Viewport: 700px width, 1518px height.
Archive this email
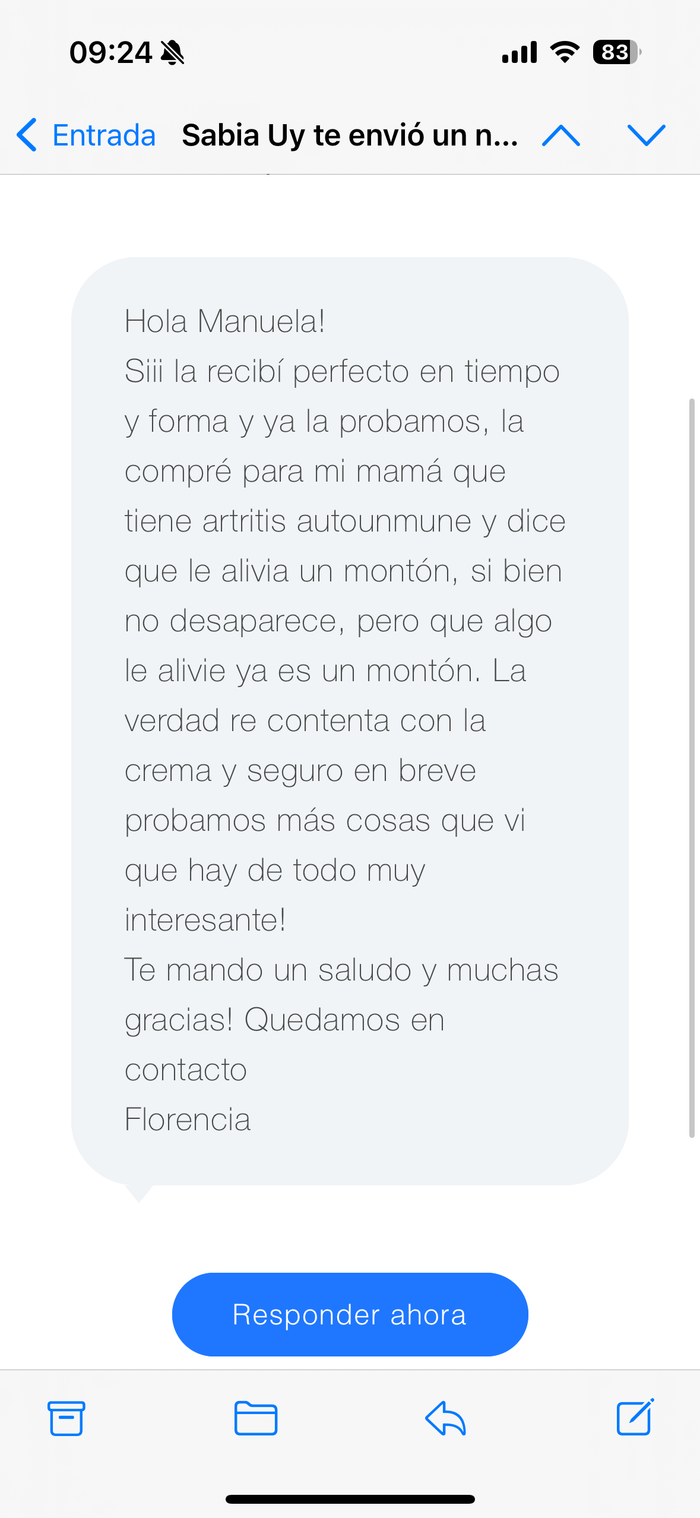click(66, 1418)
